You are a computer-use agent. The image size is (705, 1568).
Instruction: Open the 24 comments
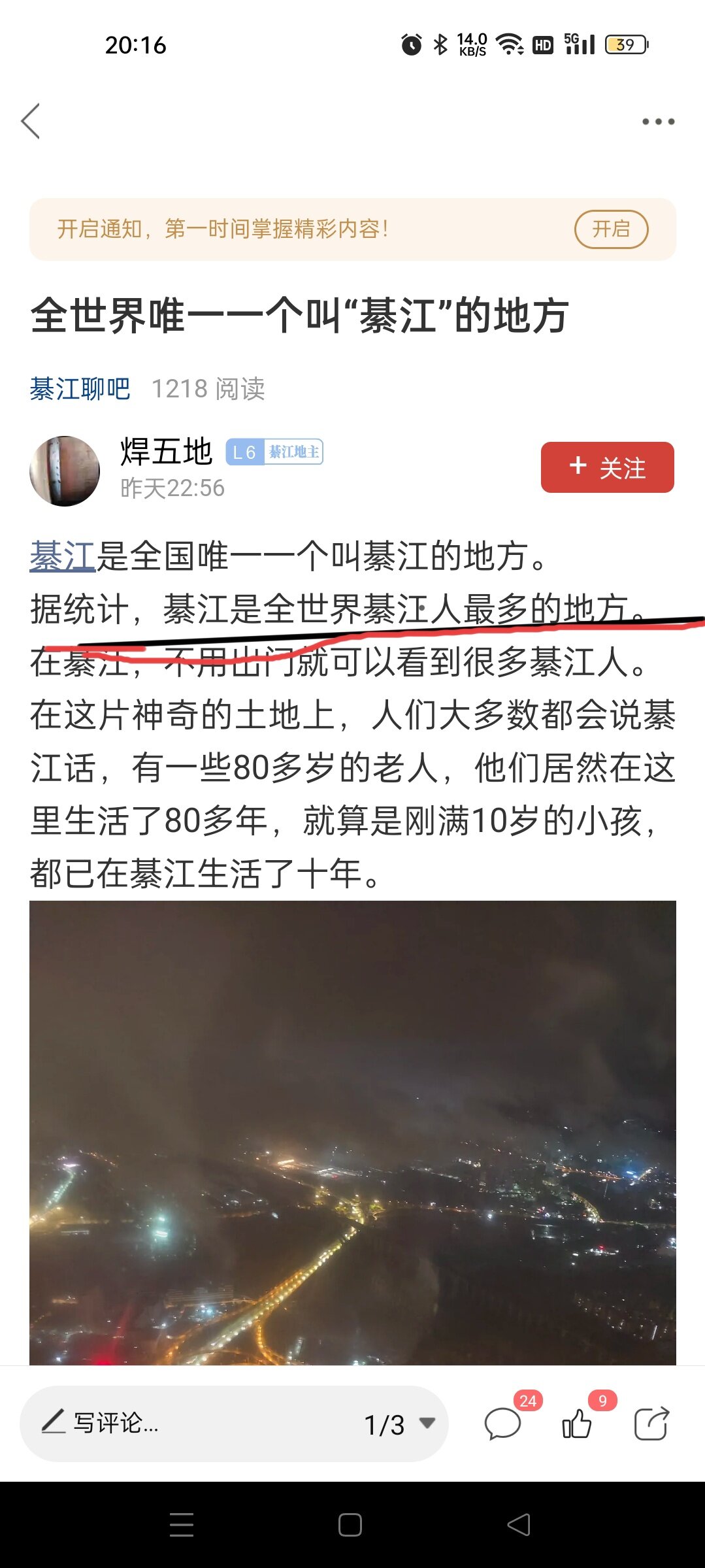tap(503, 1424)
